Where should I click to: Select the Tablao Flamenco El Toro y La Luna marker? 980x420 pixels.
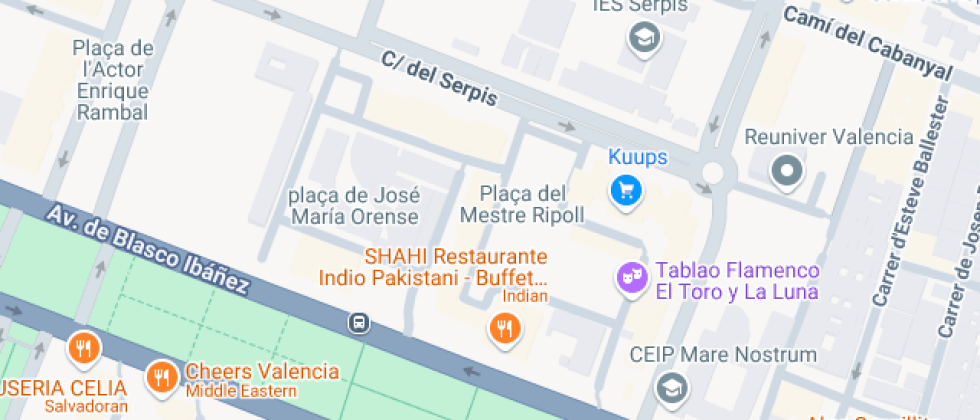click(x=631, y=279)
